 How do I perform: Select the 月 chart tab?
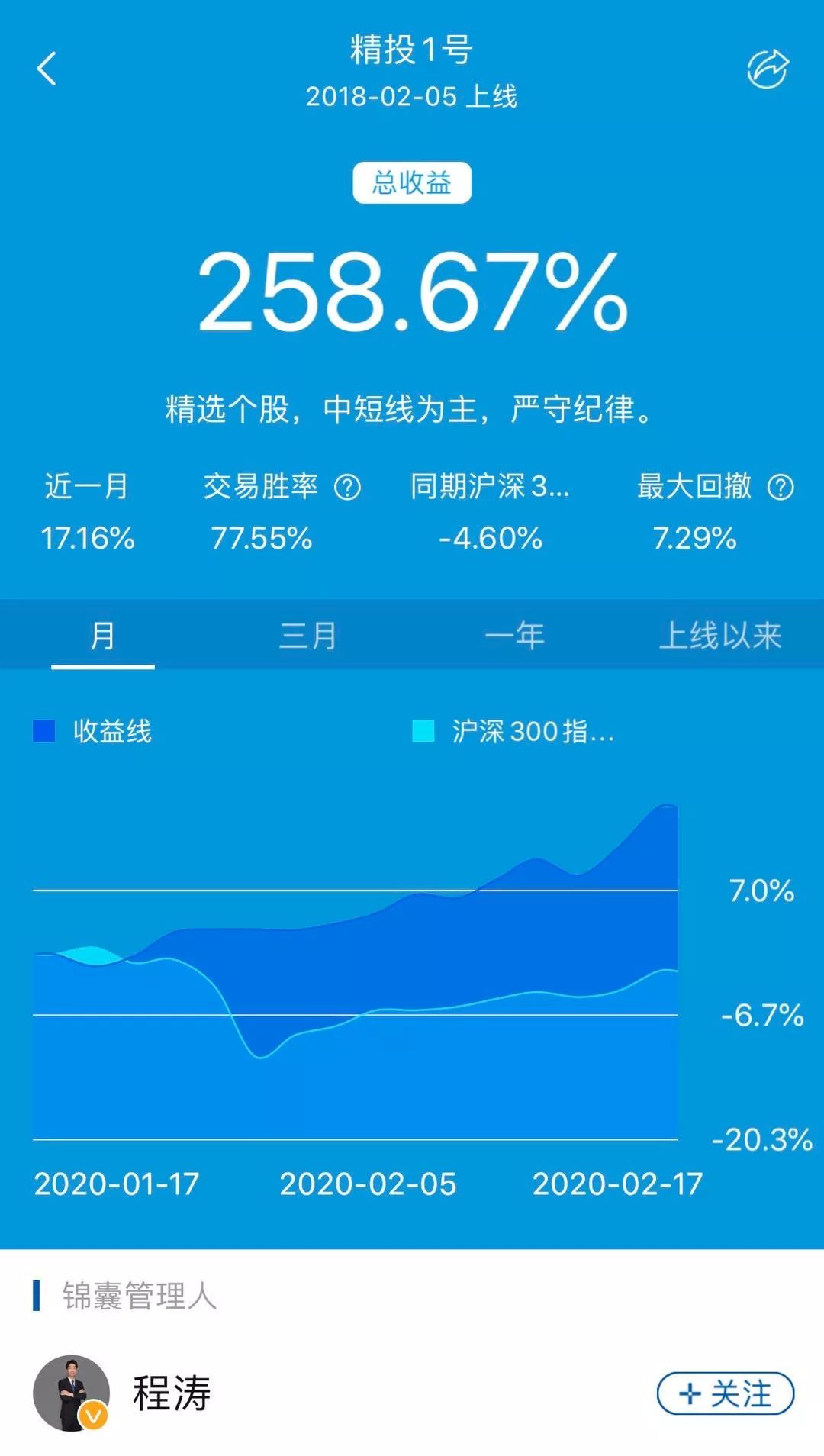pyautogui.click(x=103, y=636)
